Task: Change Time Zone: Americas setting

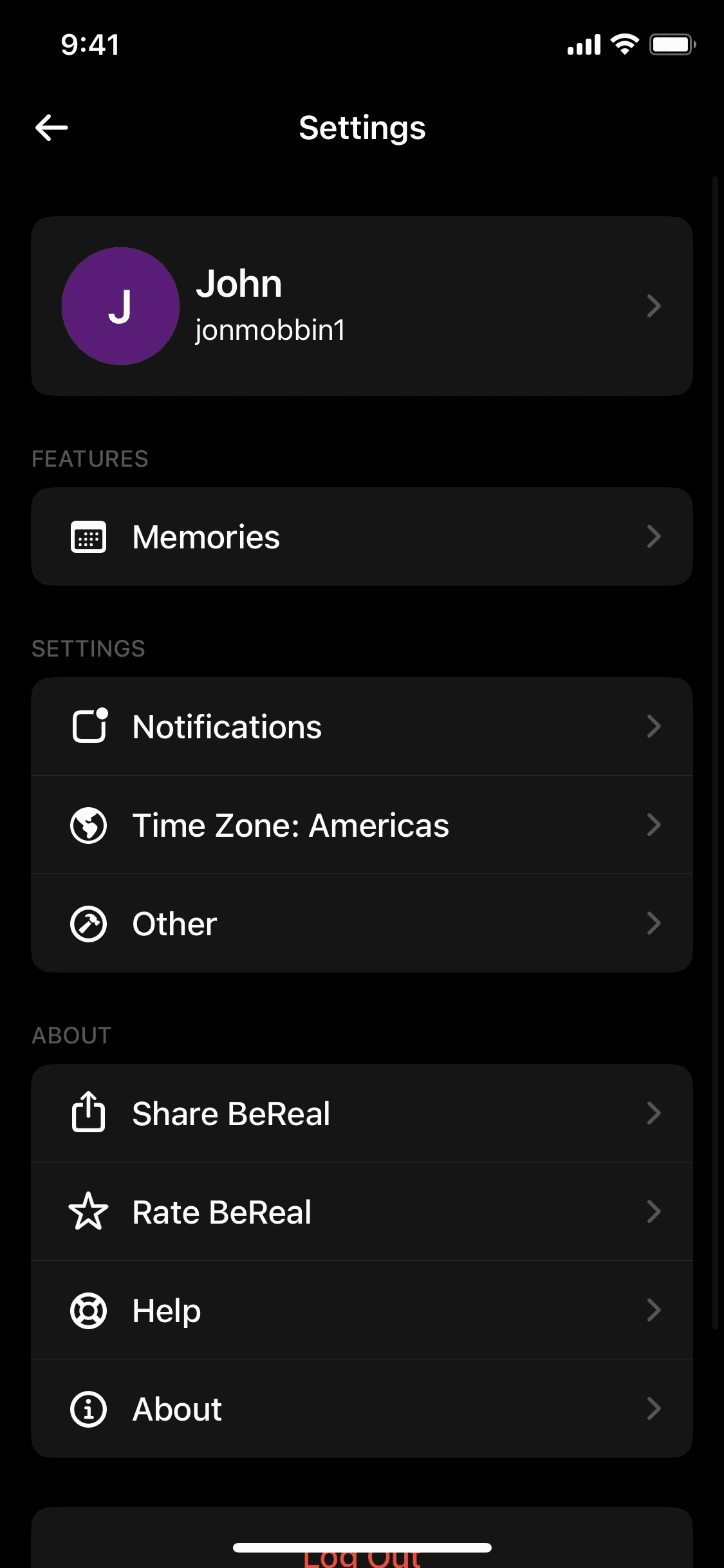Action: [x=362, y=825]
